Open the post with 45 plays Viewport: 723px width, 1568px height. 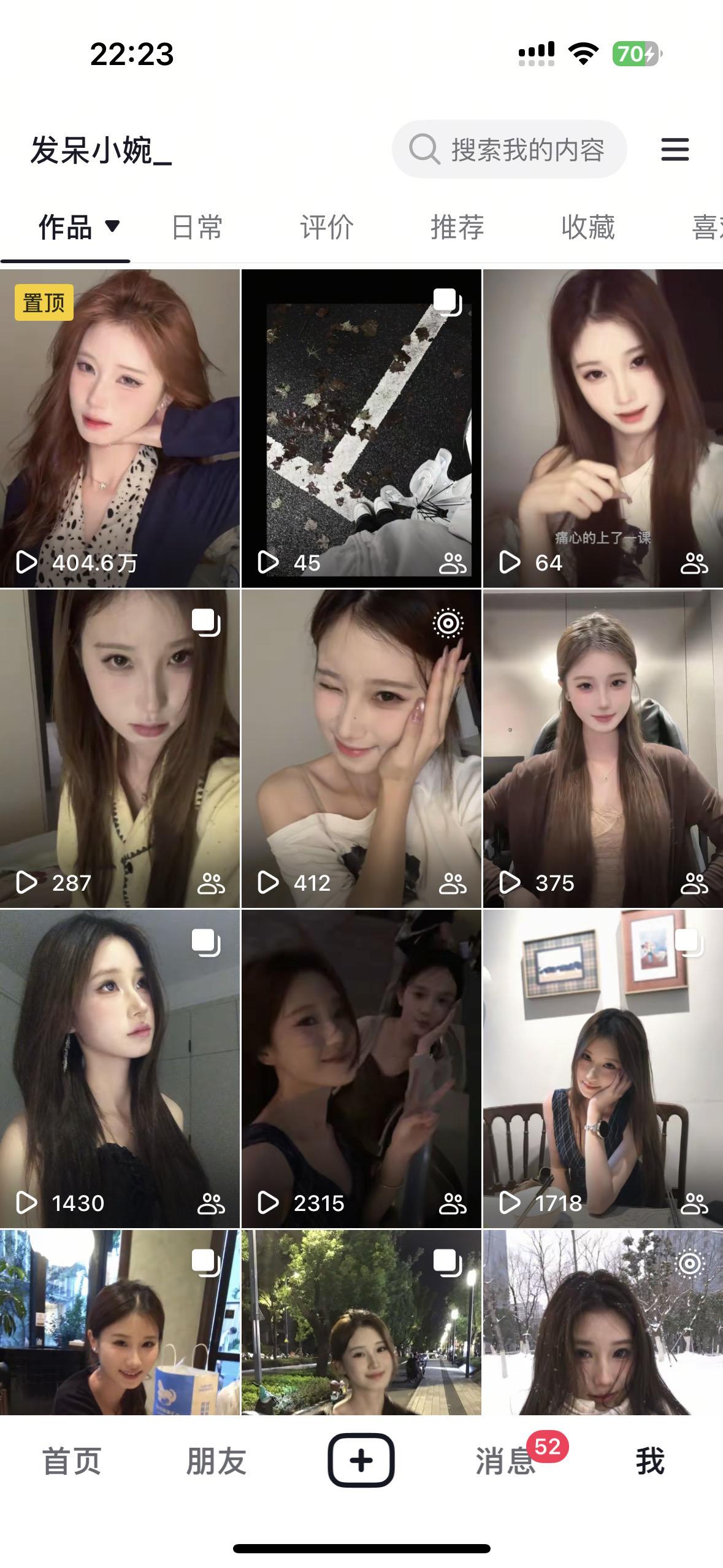361,428
